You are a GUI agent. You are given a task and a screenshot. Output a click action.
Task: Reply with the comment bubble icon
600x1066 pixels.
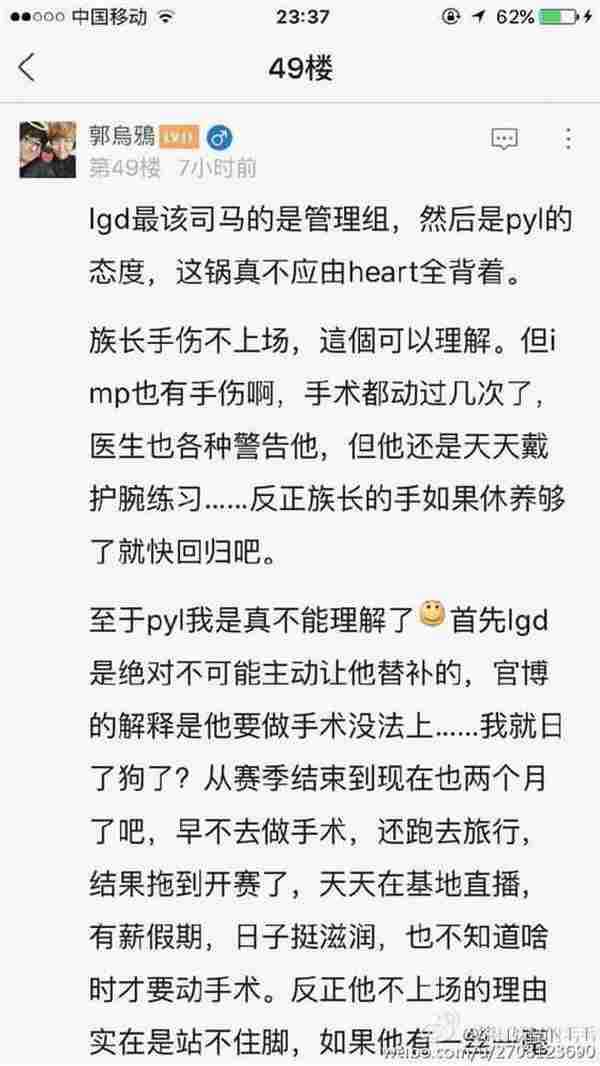[x=504, y=138]
